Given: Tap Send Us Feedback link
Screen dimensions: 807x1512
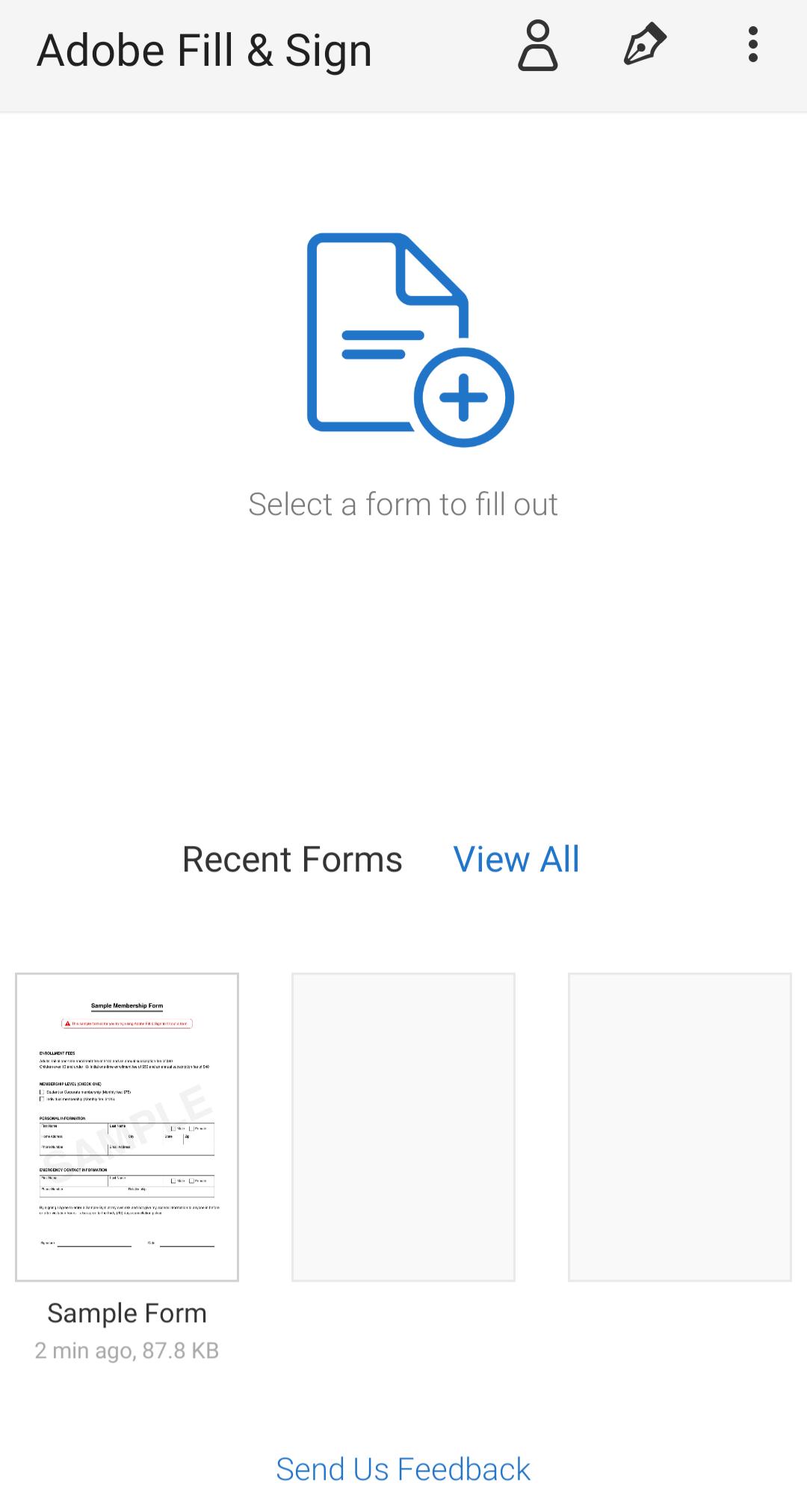Looking at the screenshot, I should [x=403, y=1469].
